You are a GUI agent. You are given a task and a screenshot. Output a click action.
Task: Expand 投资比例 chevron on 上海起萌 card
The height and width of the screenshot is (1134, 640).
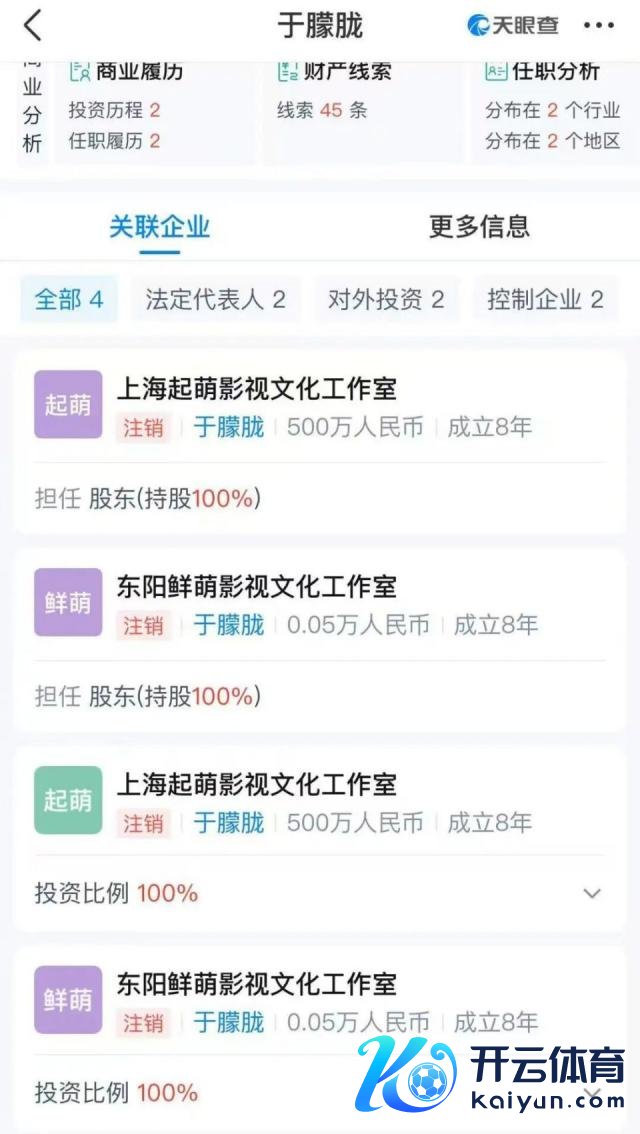coord(592,893)
